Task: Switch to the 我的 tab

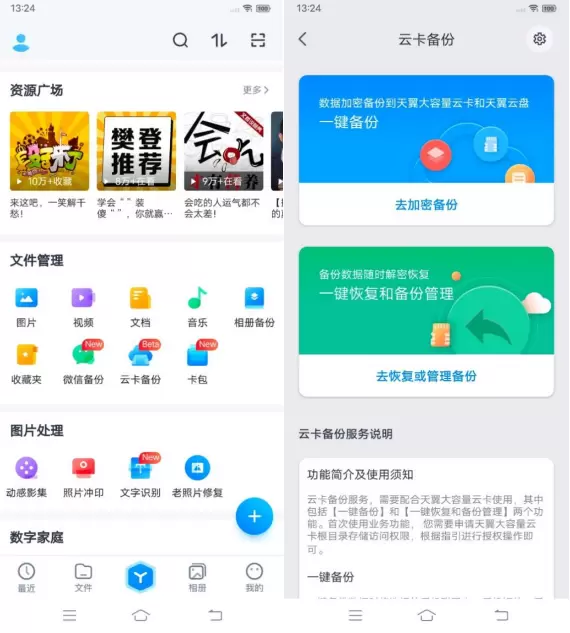Action: [254, 578]
